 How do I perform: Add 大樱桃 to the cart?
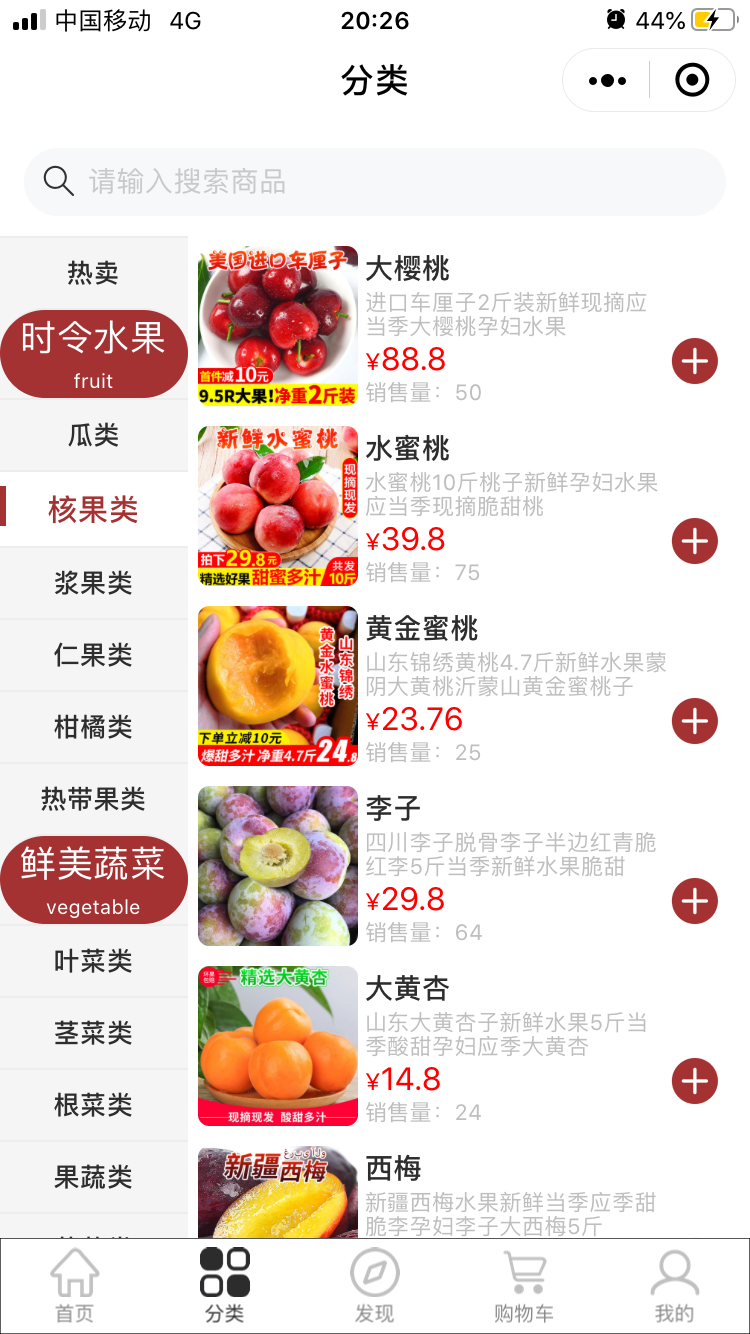click(695, 361)
